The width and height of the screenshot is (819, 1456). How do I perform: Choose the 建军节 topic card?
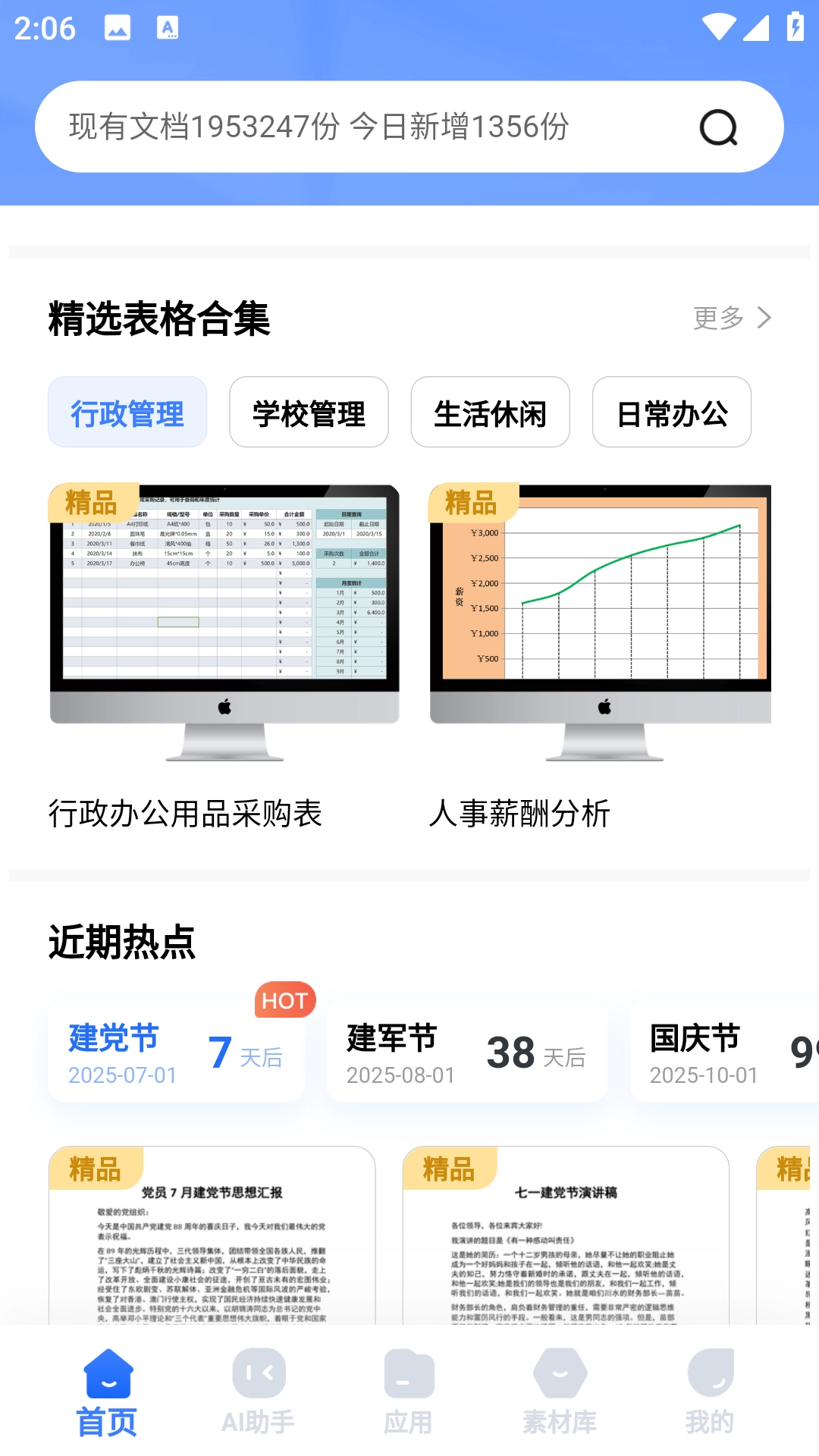tap(466, 1052)
